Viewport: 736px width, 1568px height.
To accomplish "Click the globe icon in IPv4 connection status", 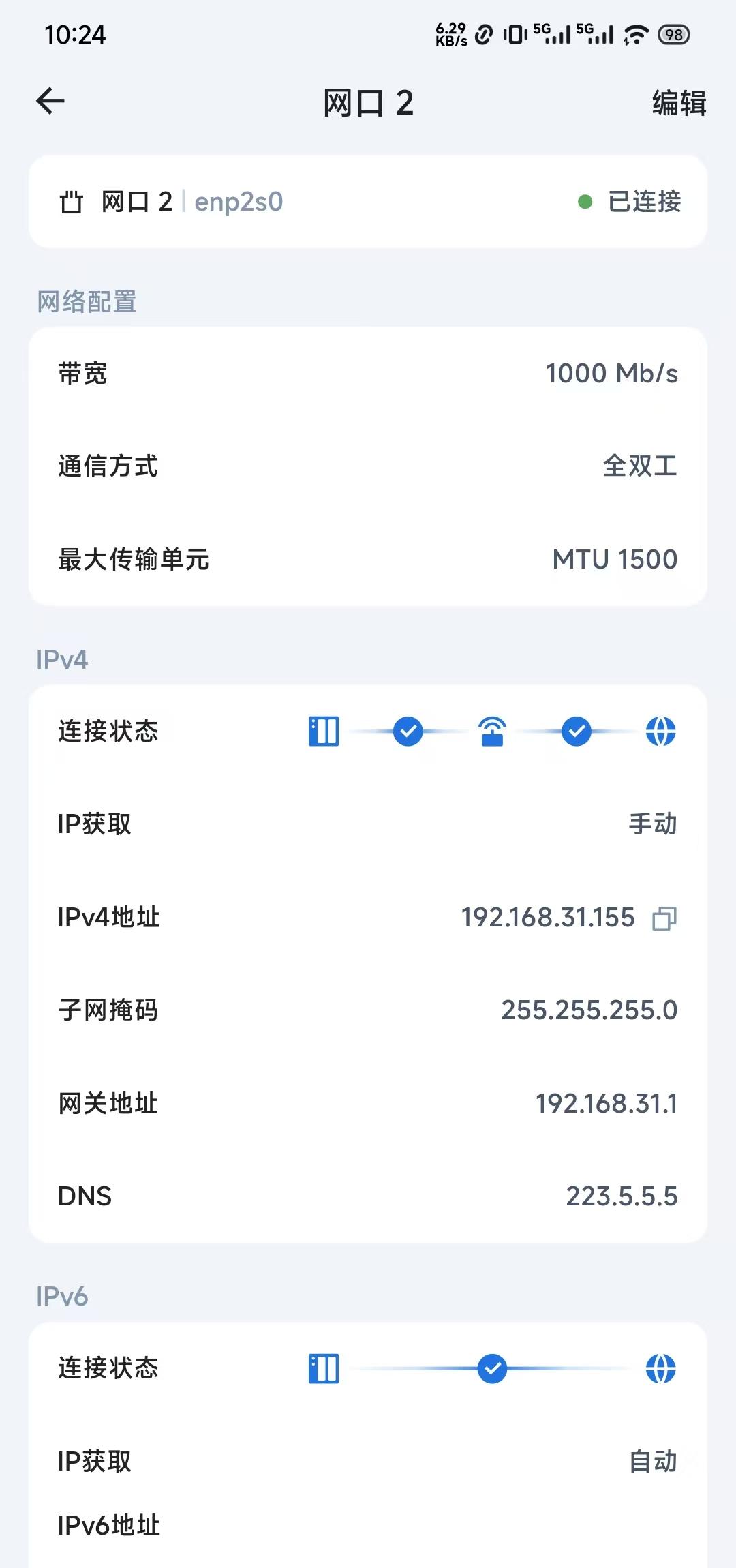I will coord(660,732).
